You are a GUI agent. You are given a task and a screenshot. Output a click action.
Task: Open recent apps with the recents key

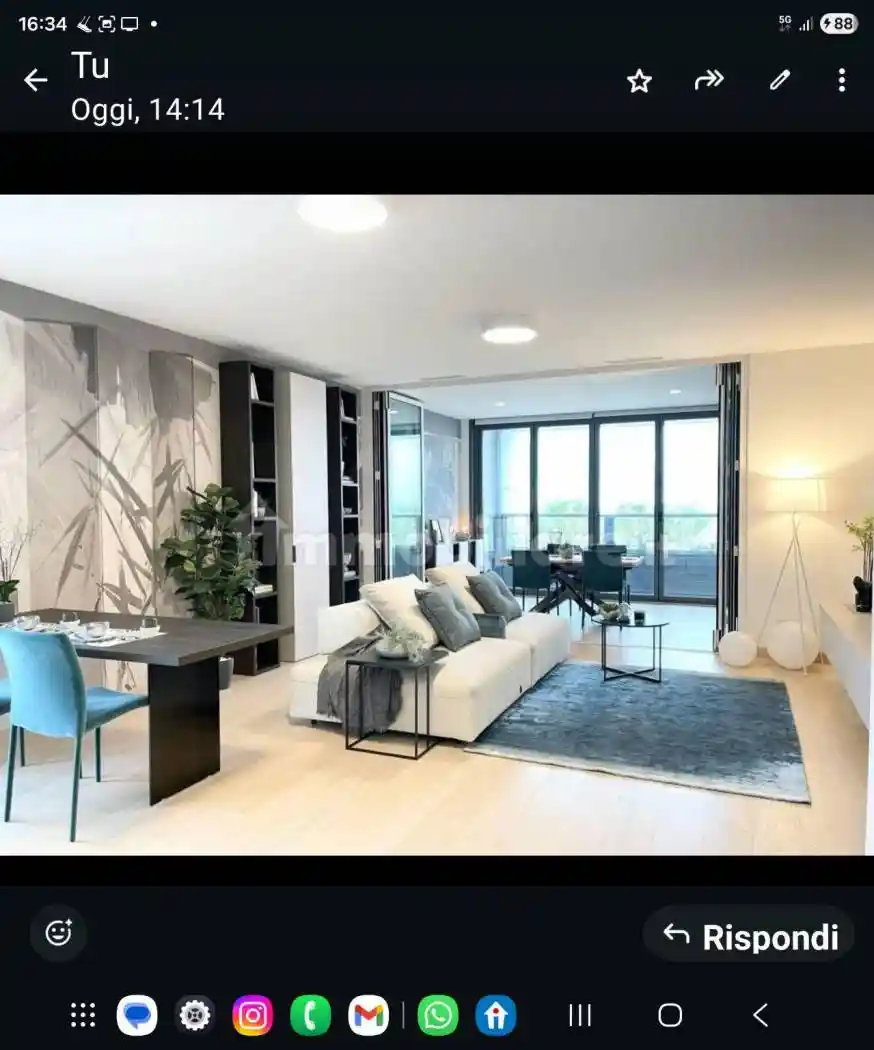point(580,1017)
